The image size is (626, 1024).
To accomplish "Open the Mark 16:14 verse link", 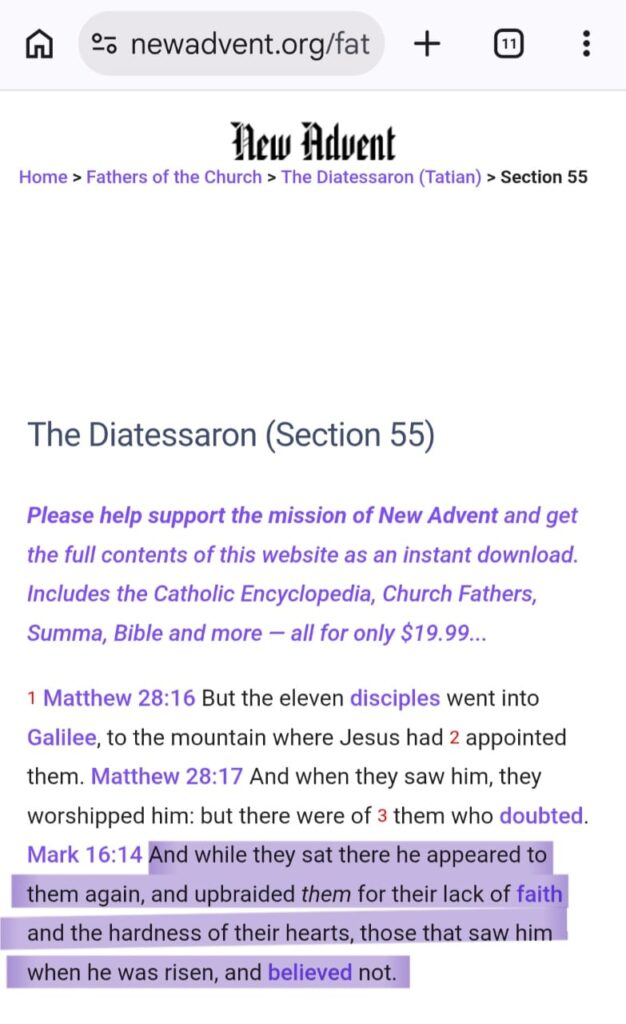I will (84, 855).
